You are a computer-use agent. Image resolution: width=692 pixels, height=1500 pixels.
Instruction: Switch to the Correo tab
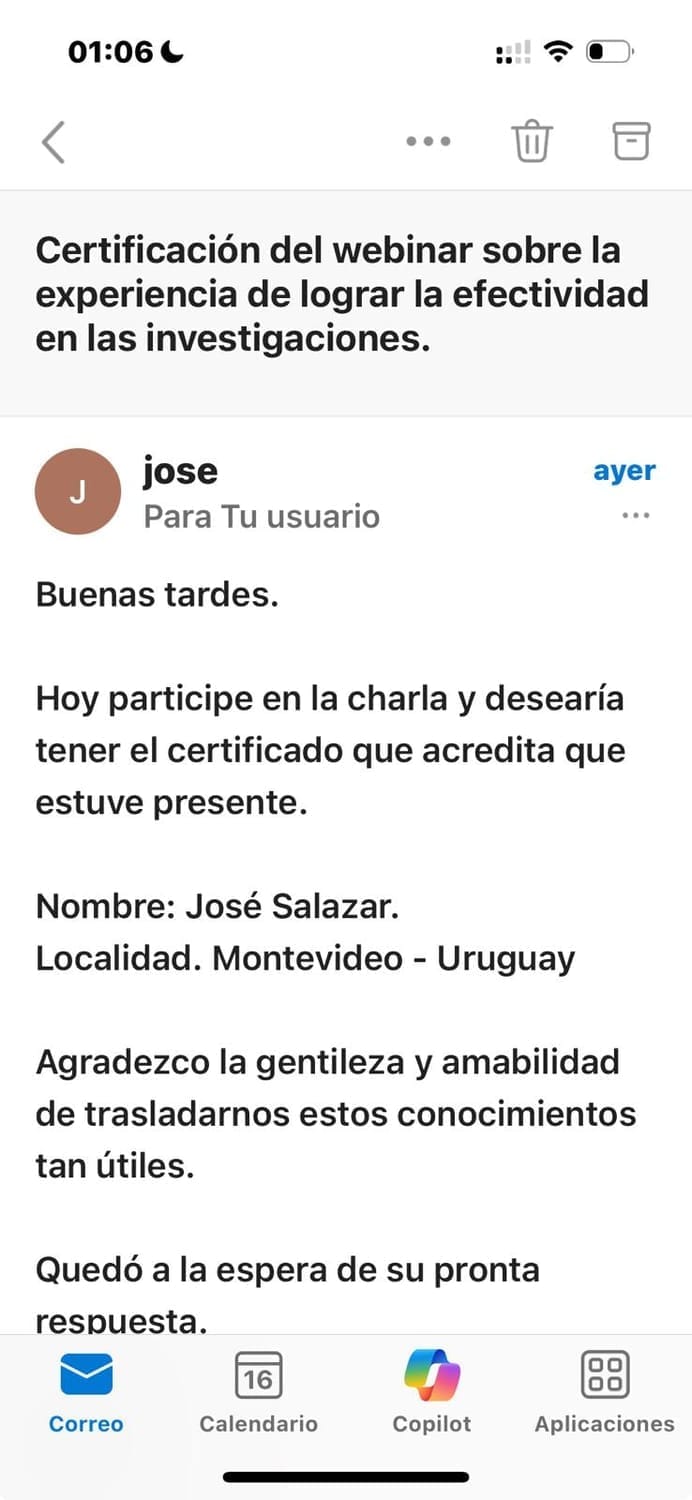86,1393
